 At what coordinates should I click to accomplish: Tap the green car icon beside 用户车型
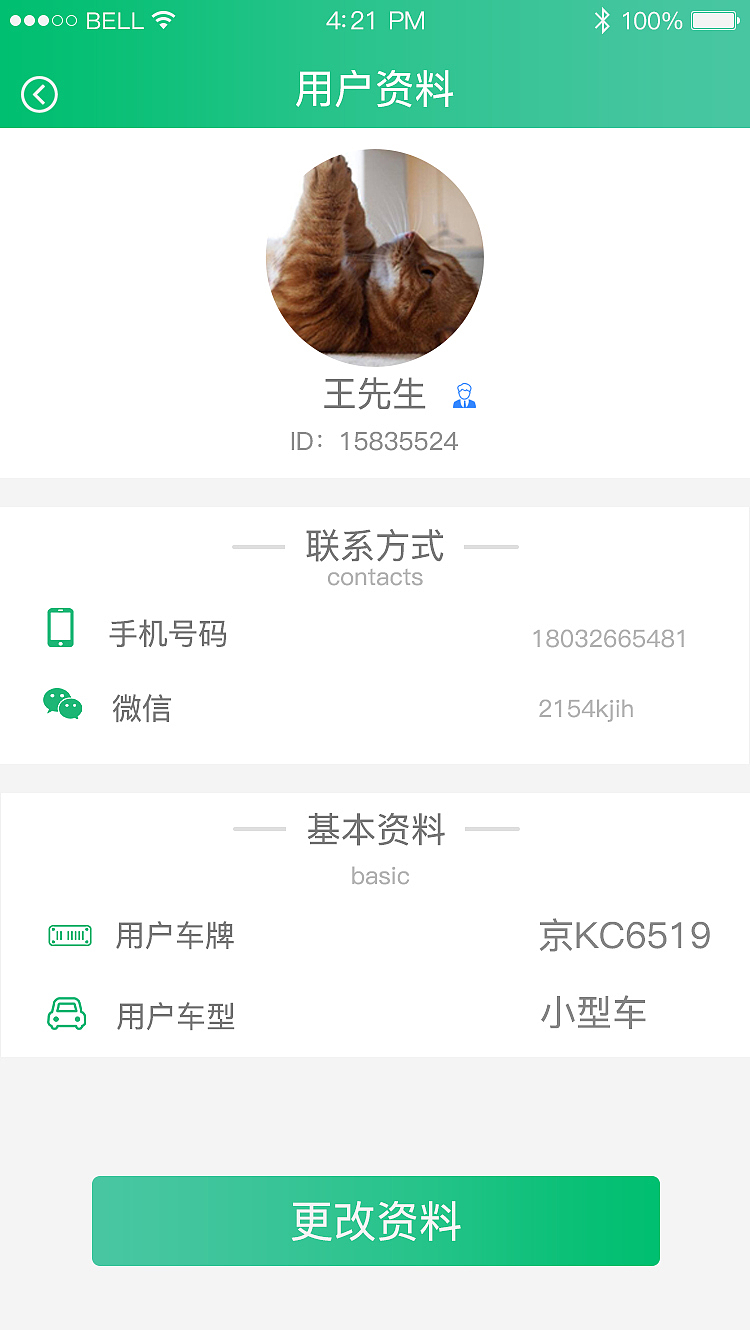tap(67, 1013)
